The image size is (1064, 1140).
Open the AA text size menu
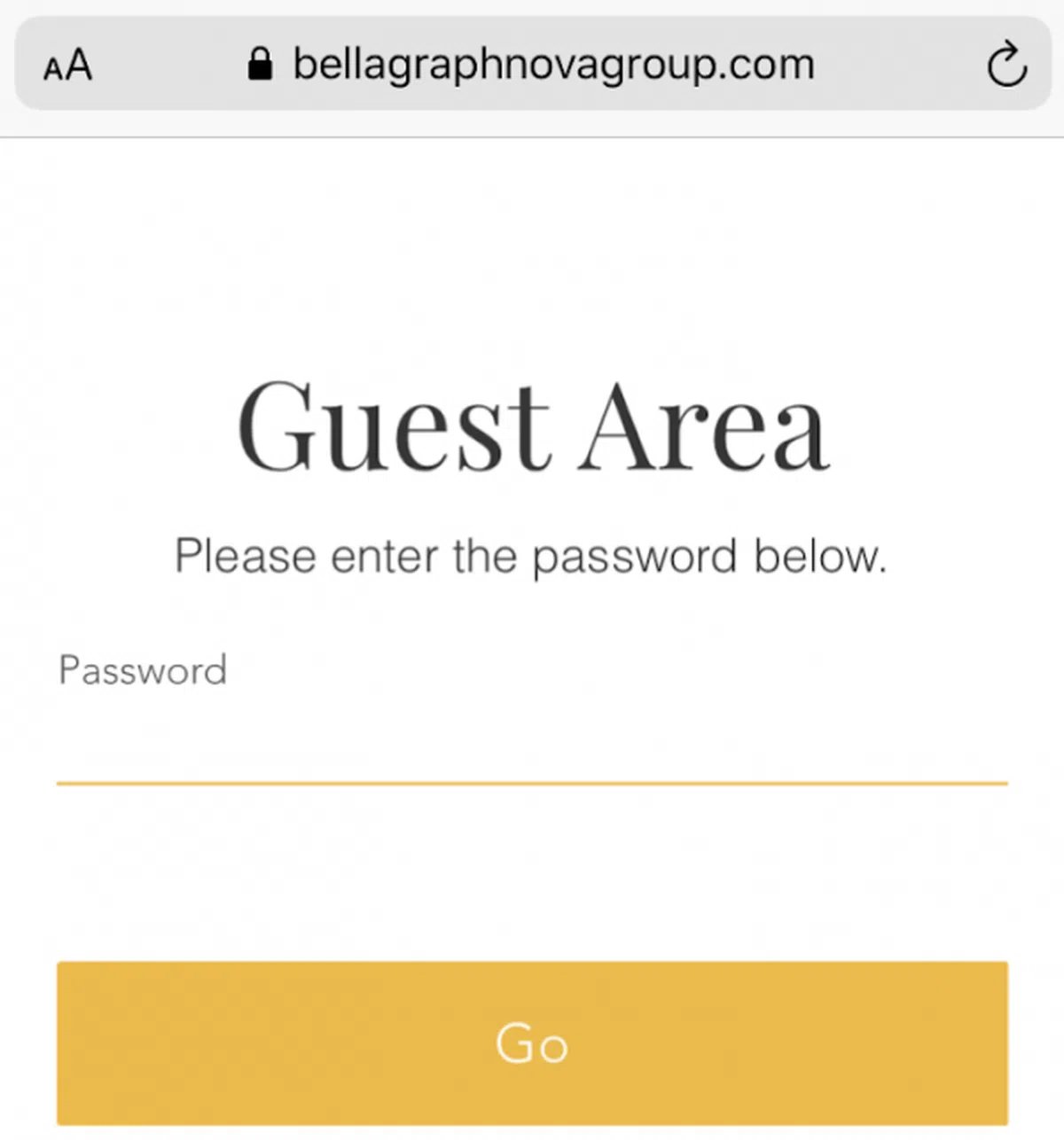pos(67,66)
